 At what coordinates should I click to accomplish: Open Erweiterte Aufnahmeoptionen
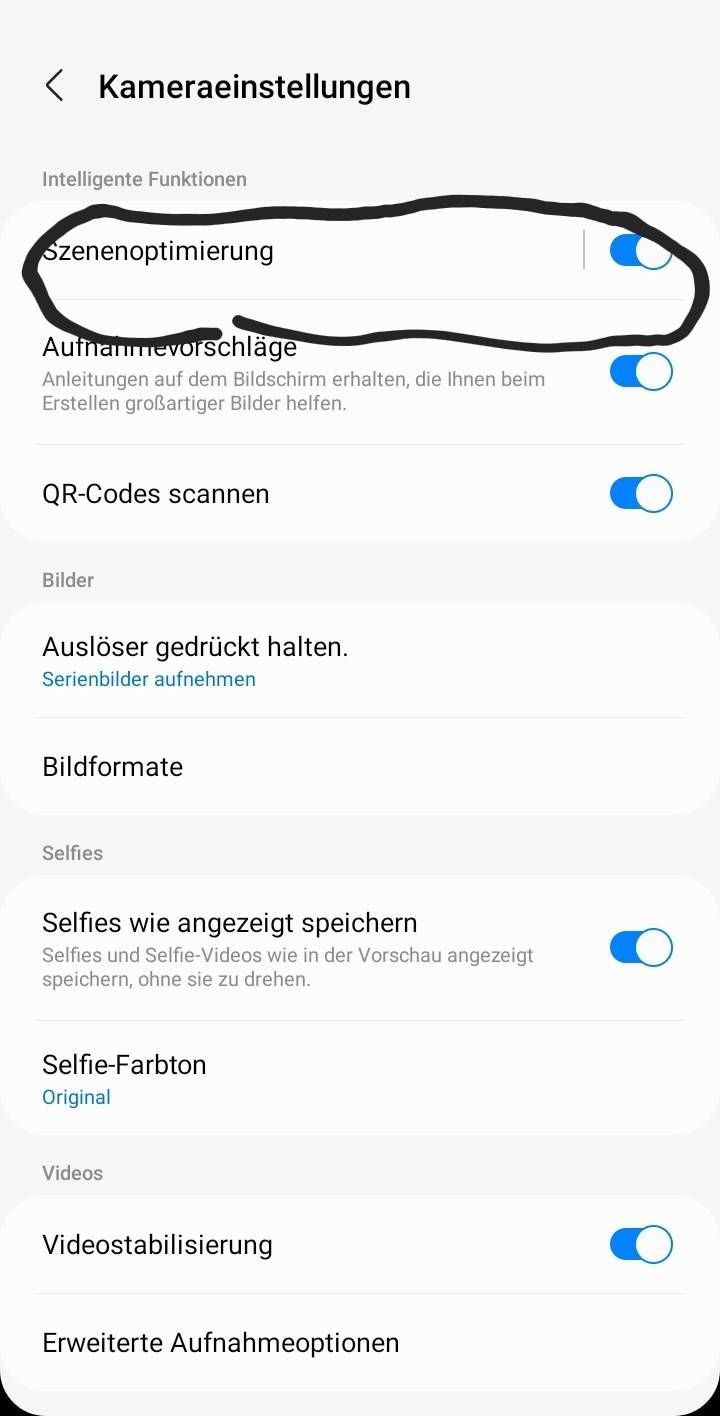(300, 1343)
